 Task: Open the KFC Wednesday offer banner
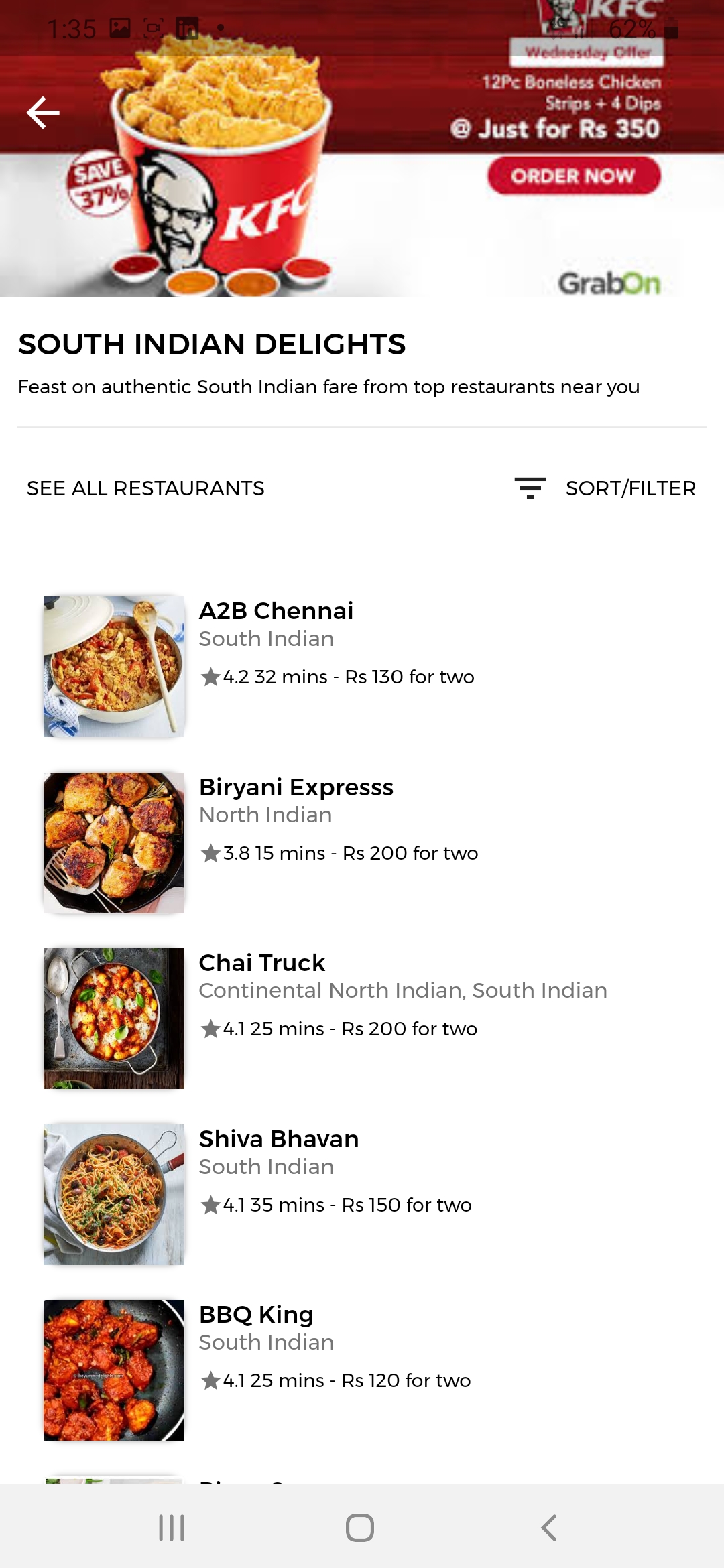(x=573, y=176)
